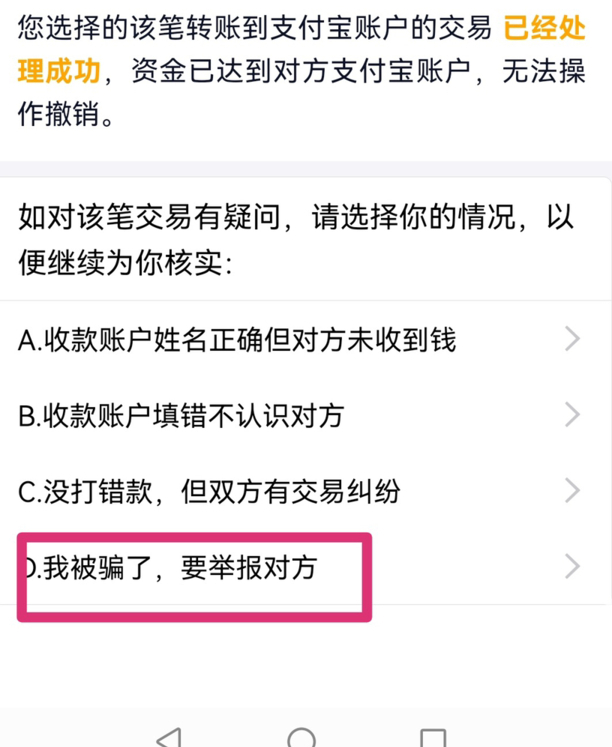The height and width of the screenshot is (747, 612).
Task: Tap the system back button
Action: 170,738
